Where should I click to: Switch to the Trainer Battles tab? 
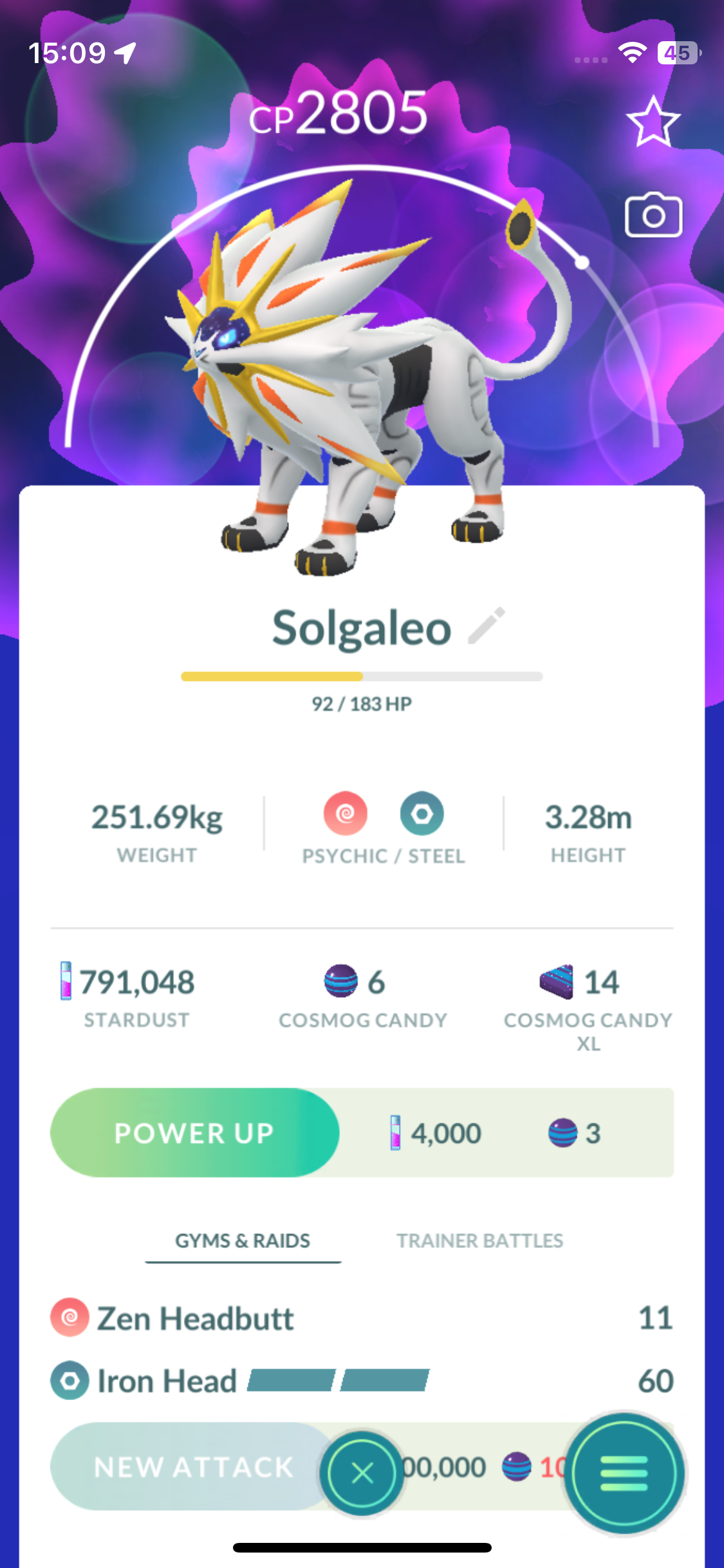coord(479,1240)
